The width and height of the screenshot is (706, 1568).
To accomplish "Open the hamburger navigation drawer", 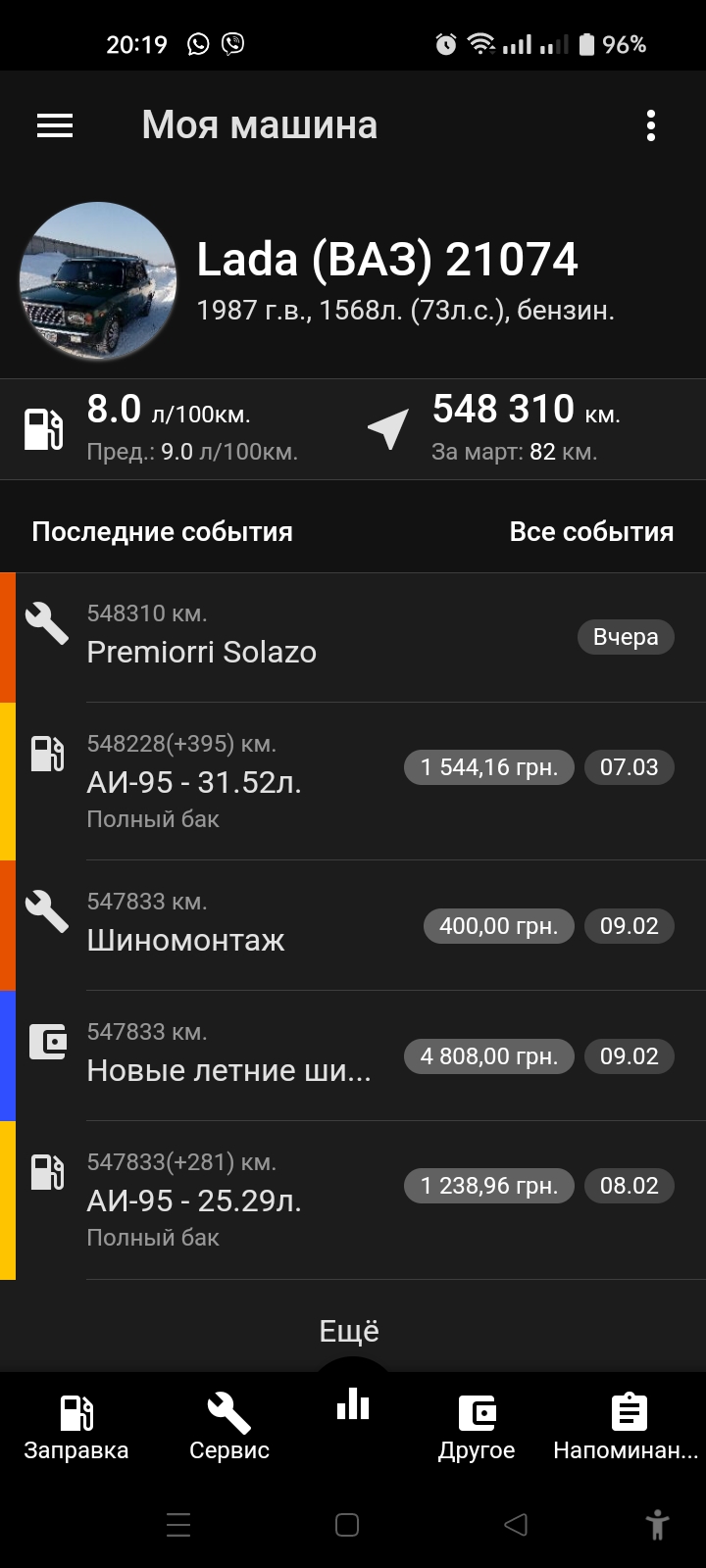I will click(x=55, y=125).
